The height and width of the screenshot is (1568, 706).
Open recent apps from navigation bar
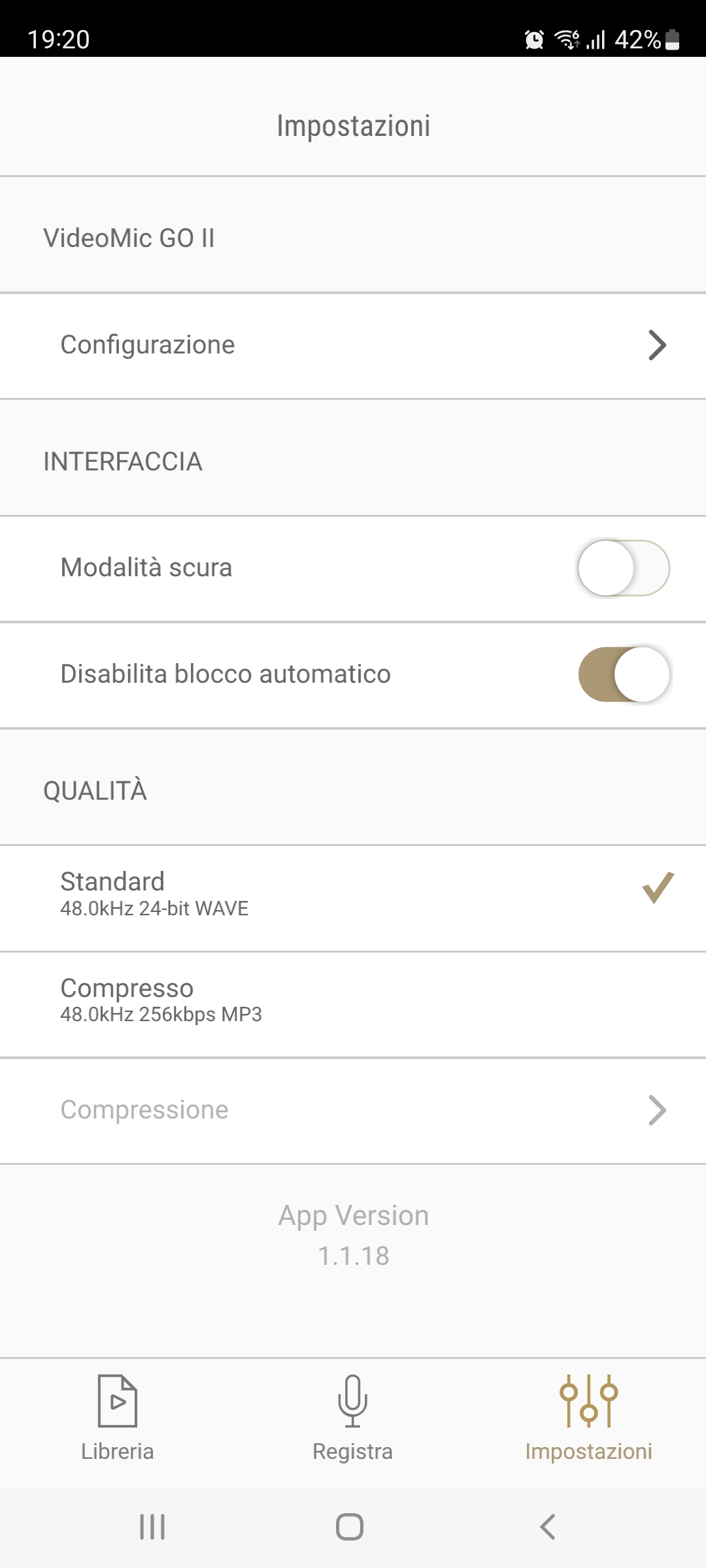point(152,1527)
